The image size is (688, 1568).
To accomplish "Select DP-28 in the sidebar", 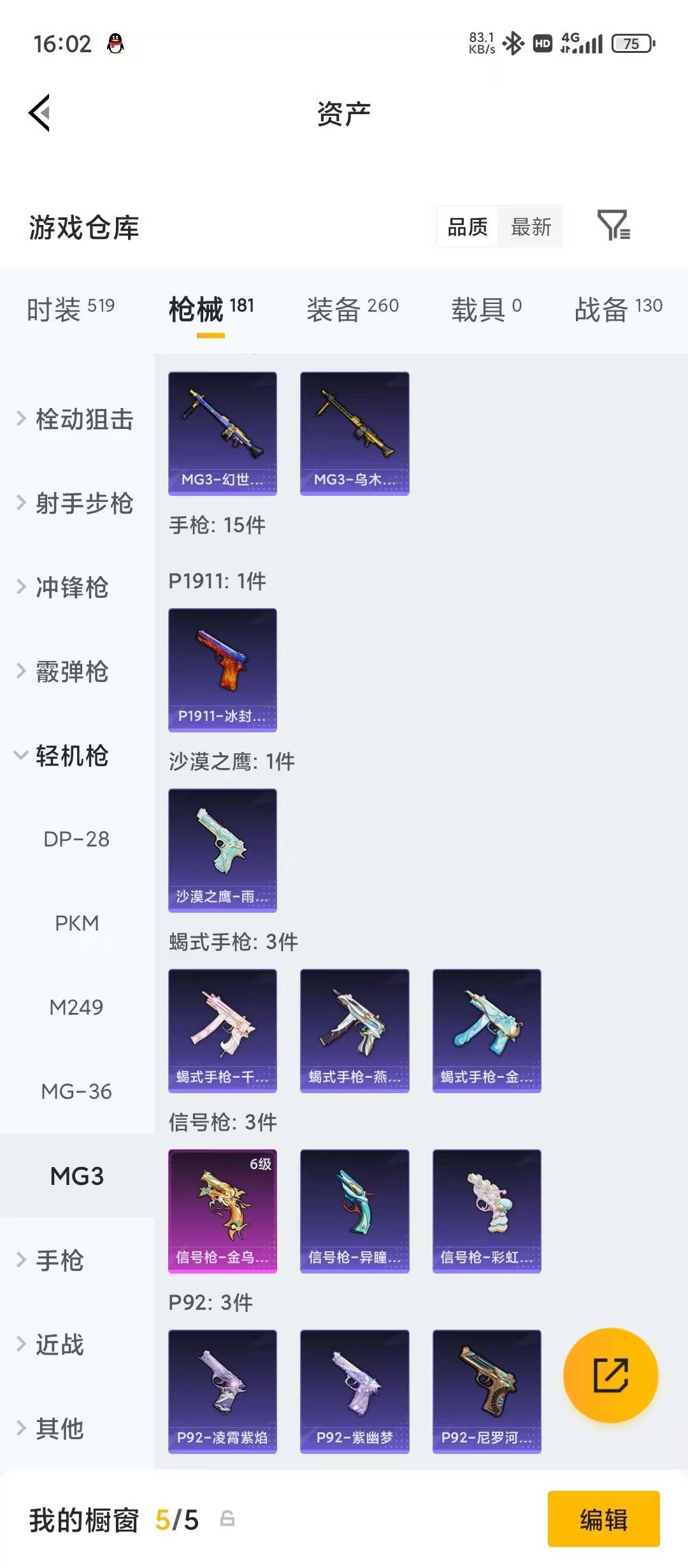I will click(78, 839).
